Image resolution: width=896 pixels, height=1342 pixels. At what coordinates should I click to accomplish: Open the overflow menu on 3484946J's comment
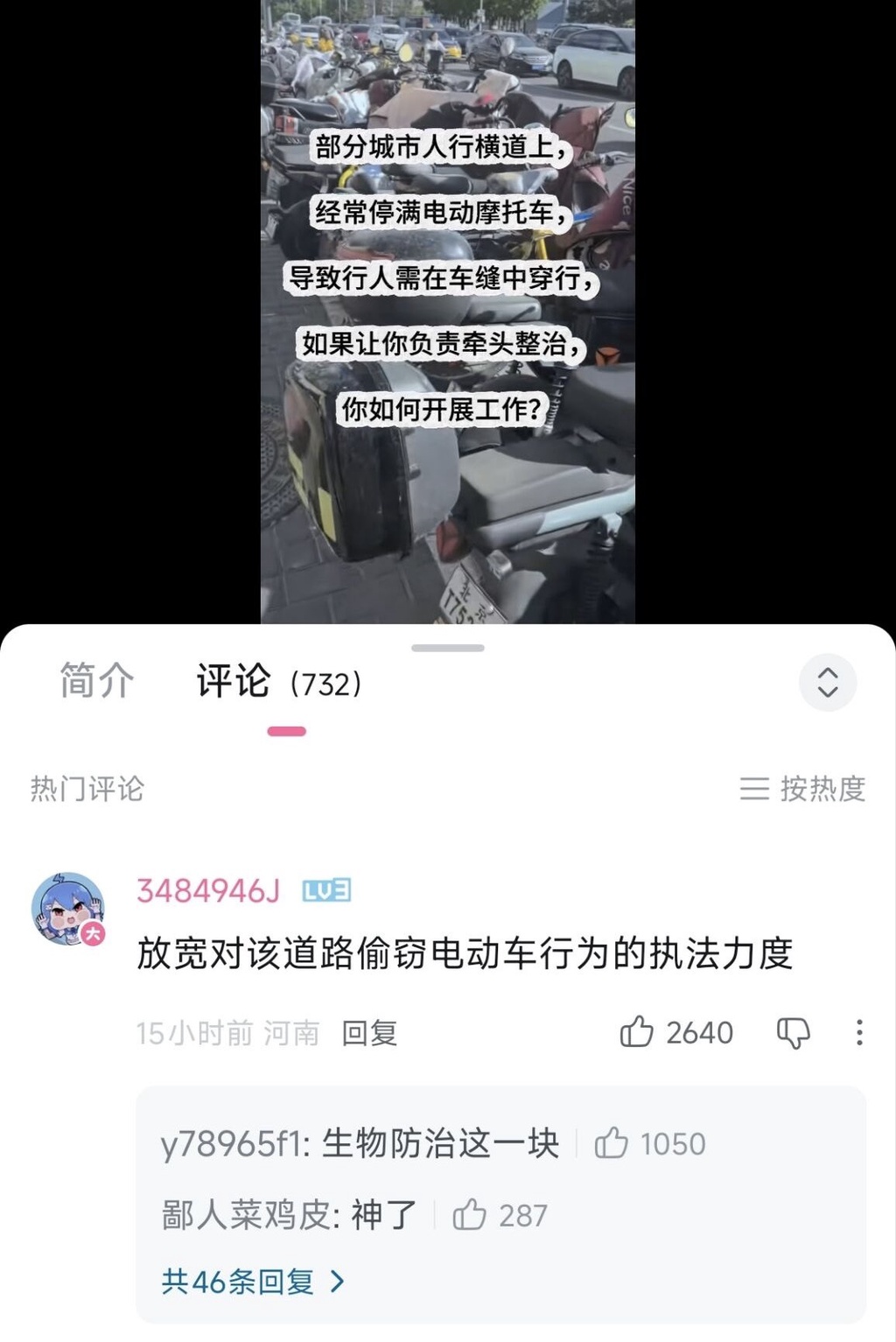(859, 1032)
